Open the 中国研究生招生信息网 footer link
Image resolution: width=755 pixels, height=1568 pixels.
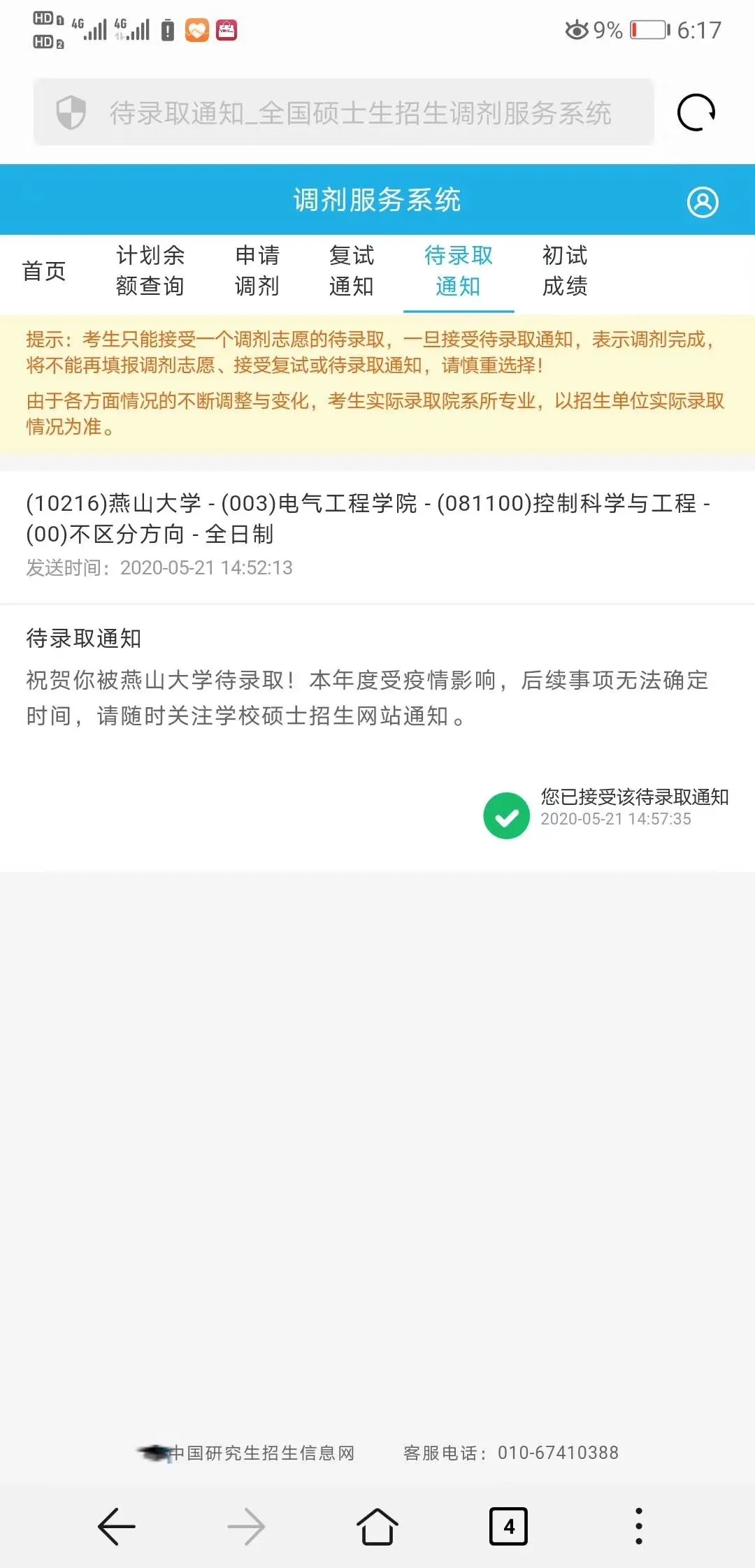(262, 1453)
